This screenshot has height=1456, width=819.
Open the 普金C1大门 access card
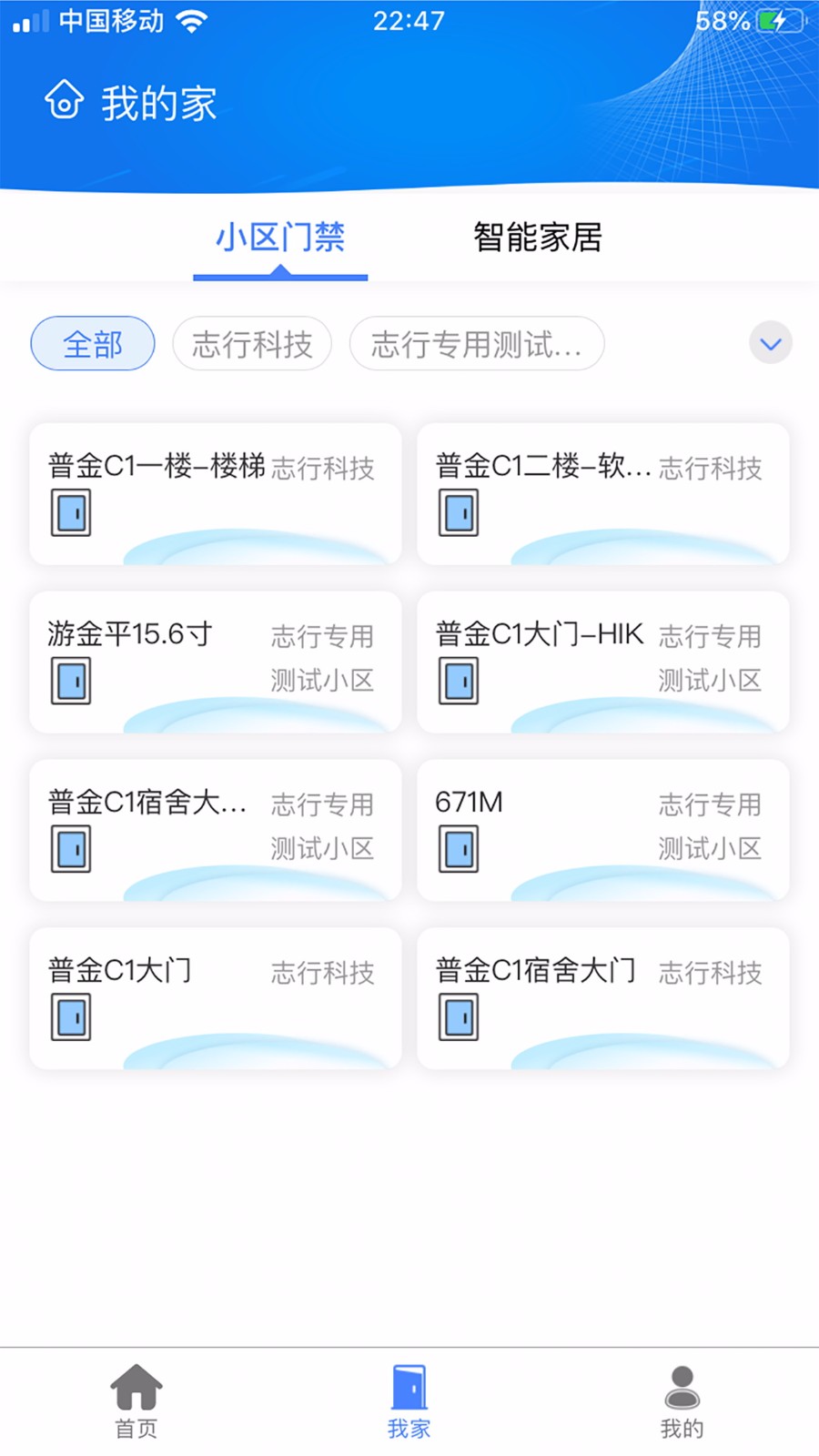click(215, 997)
